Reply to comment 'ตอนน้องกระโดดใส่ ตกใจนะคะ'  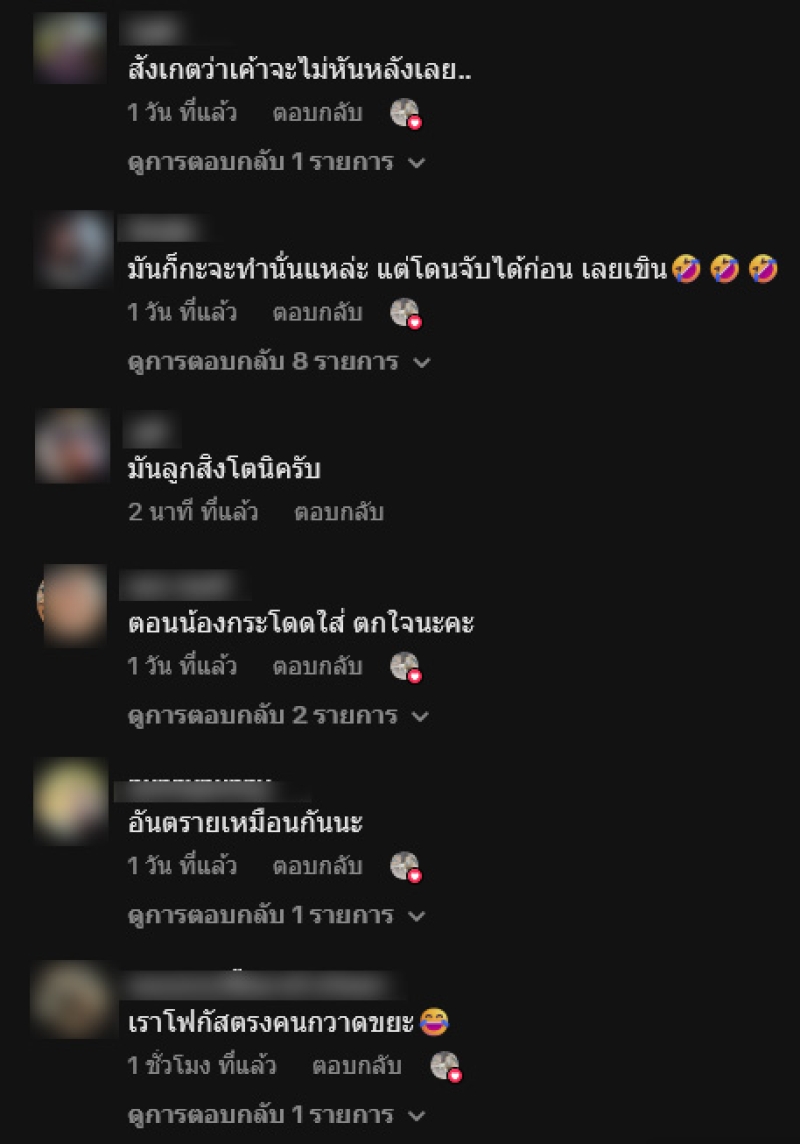[317, 666]
